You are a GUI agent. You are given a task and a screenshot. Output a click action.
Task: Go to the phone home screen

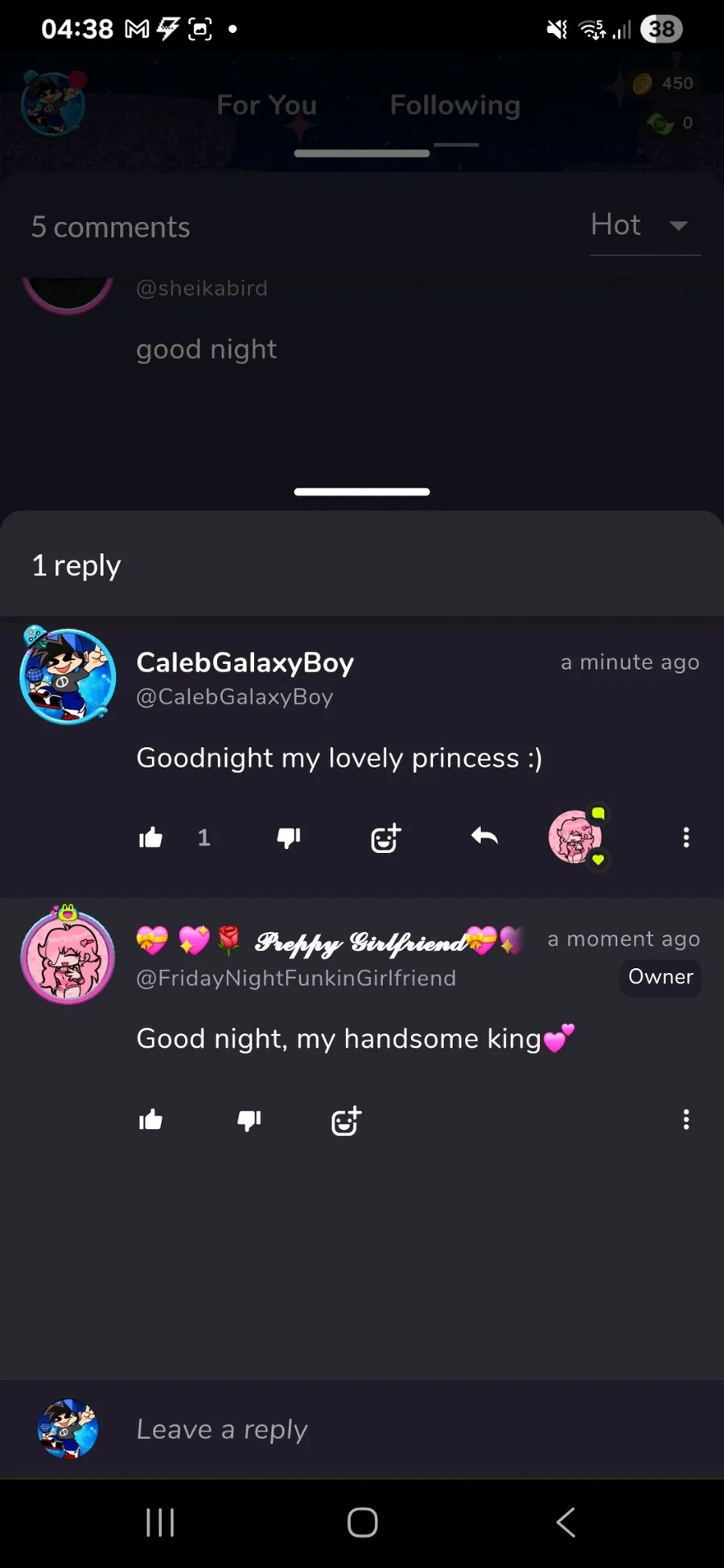362,1522
